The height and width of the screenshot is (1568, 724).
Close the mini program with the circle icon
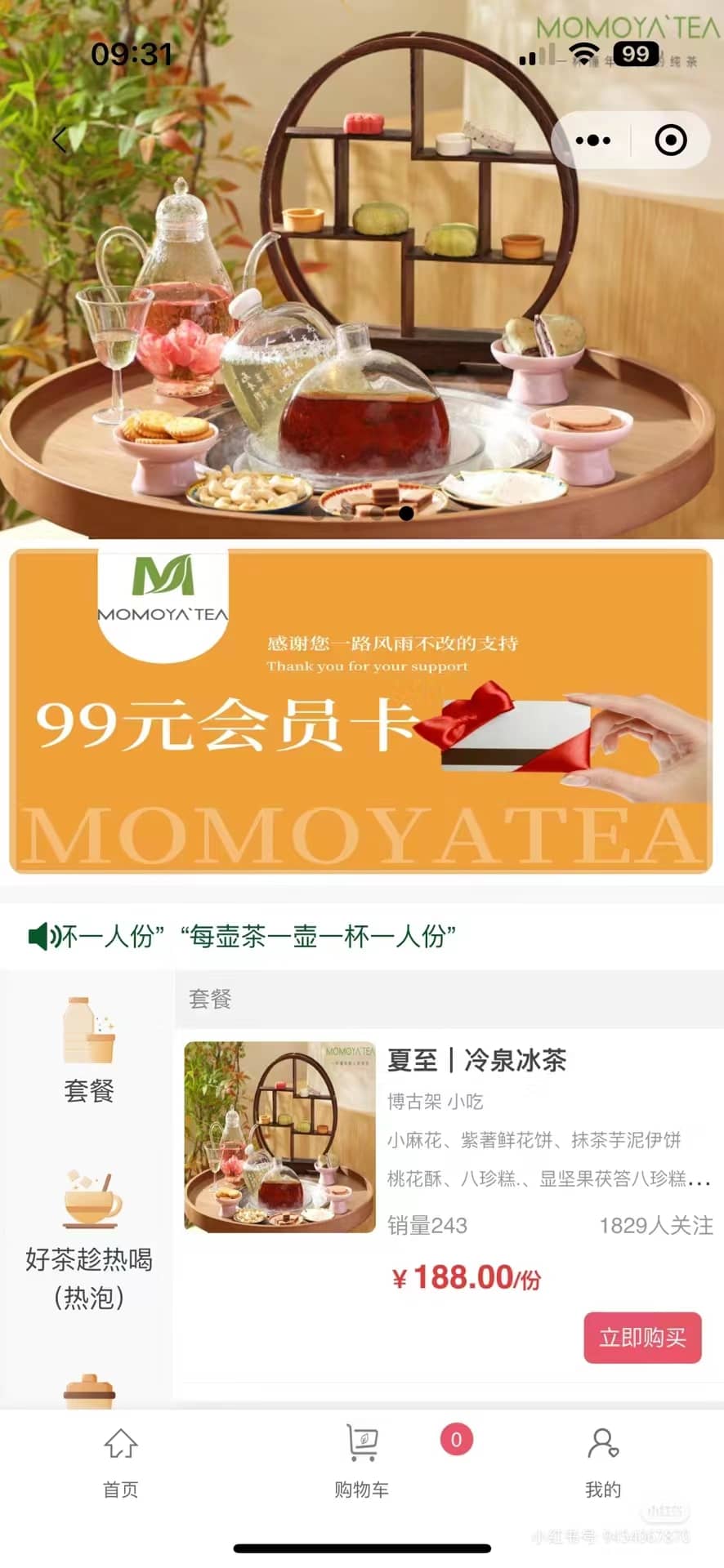click(x=671, y=140)
